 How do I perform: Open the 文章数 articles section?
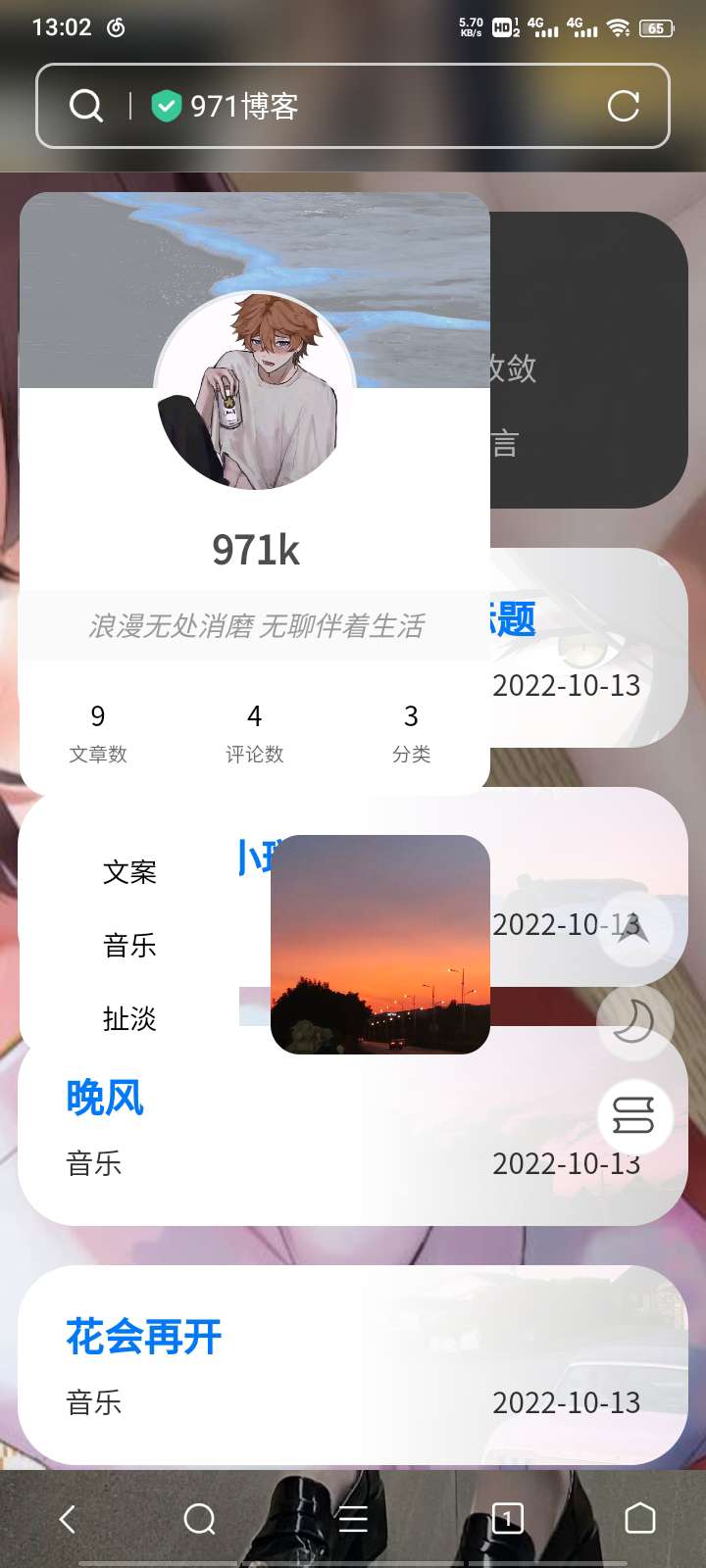[x=96, y=730]
